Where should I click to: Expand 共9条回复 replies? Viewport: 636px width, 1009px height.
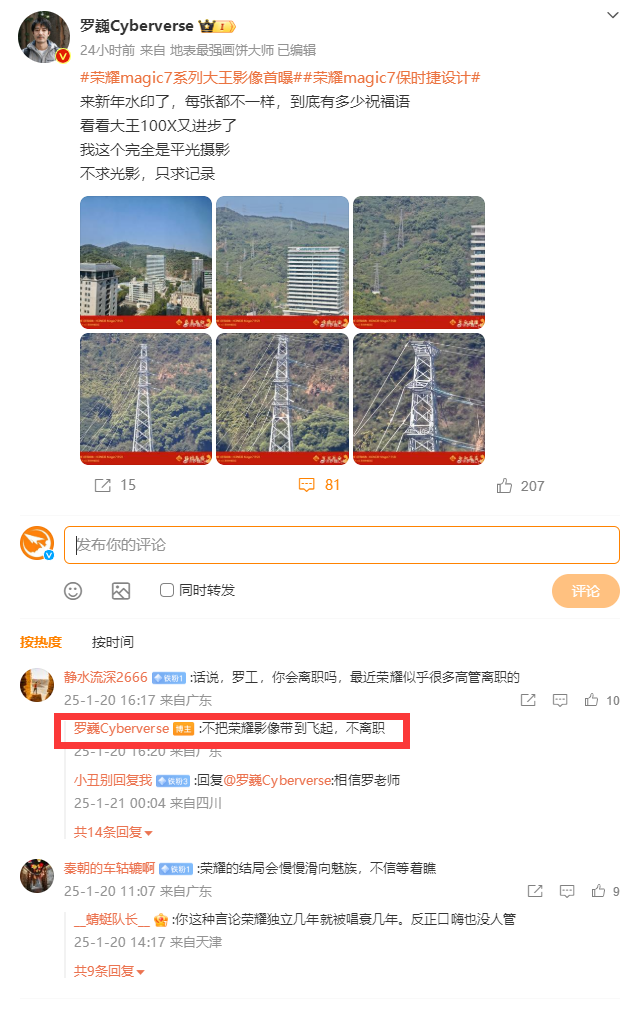click(109, 971)
